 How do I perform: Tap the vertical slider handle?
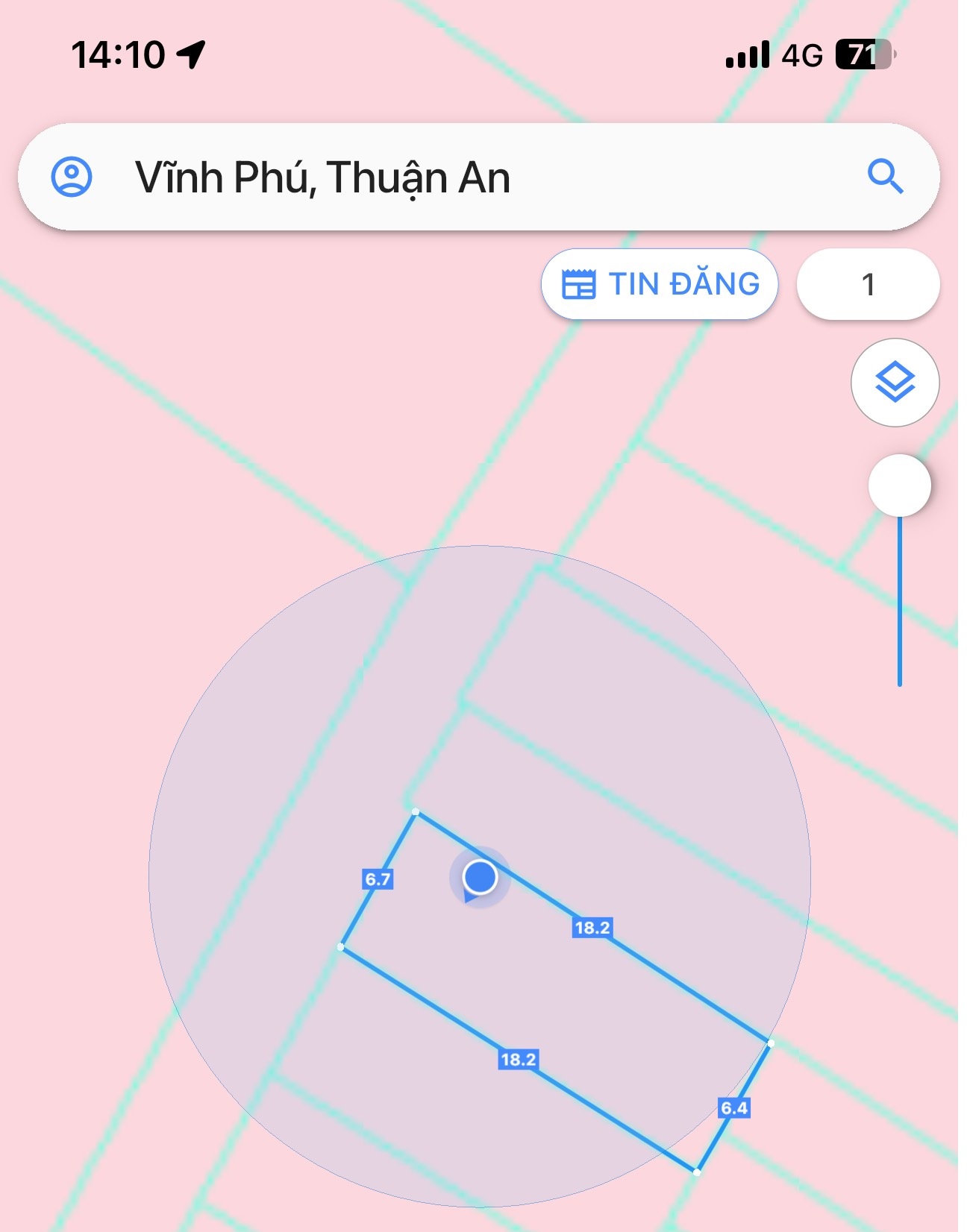(x=900, y=485)
